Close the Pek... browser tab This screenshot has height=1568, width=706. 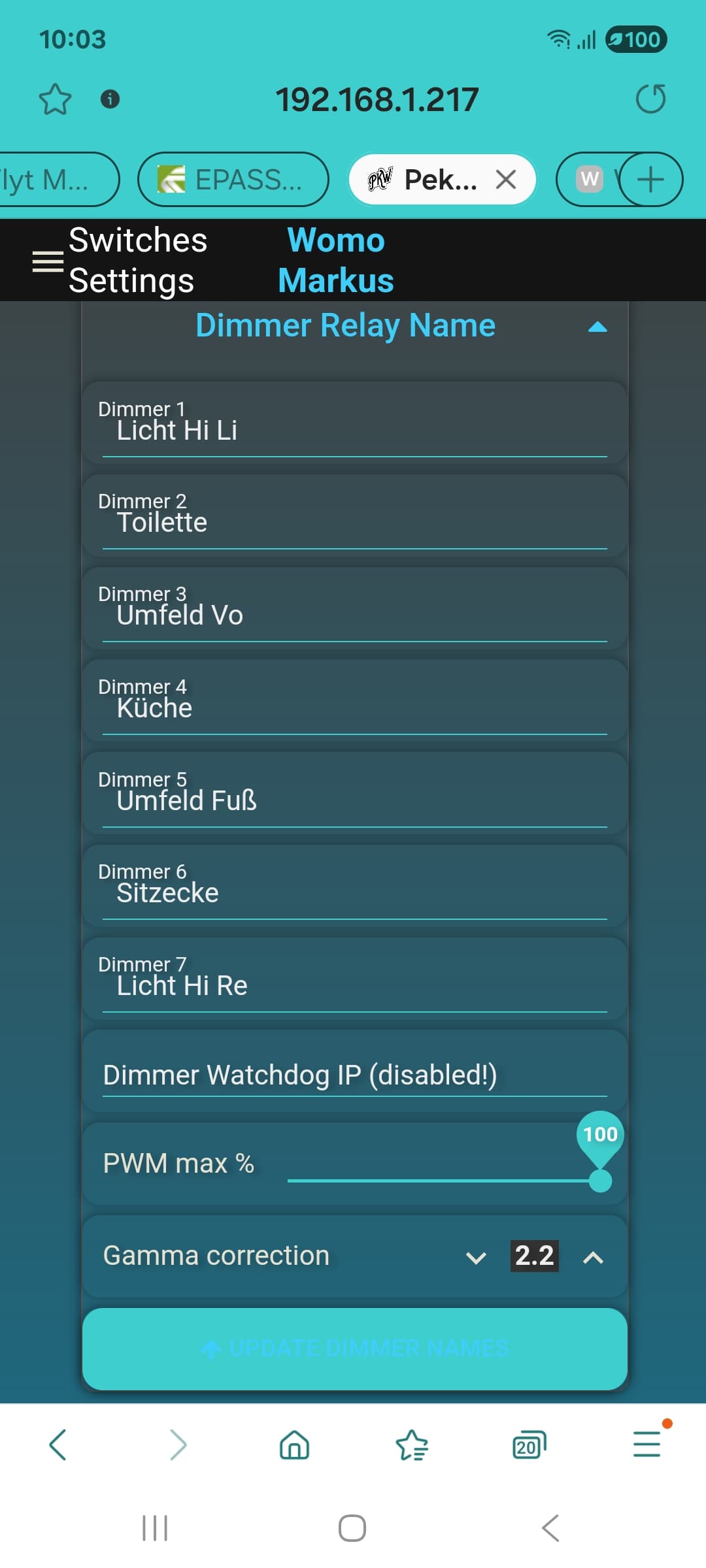[x=505, y=179]
